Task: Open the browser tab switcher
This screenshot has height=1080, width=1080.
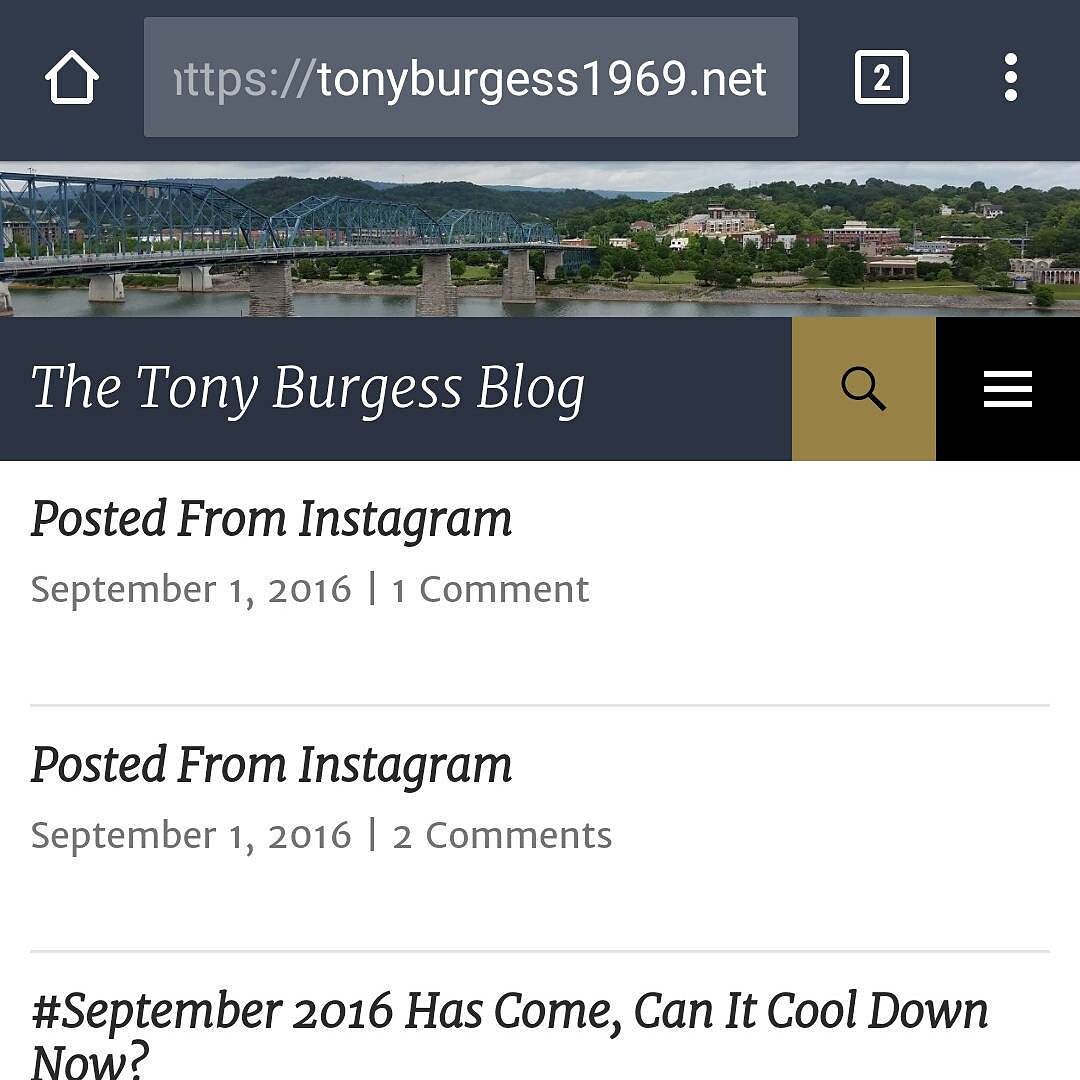Action: [881, 77]
